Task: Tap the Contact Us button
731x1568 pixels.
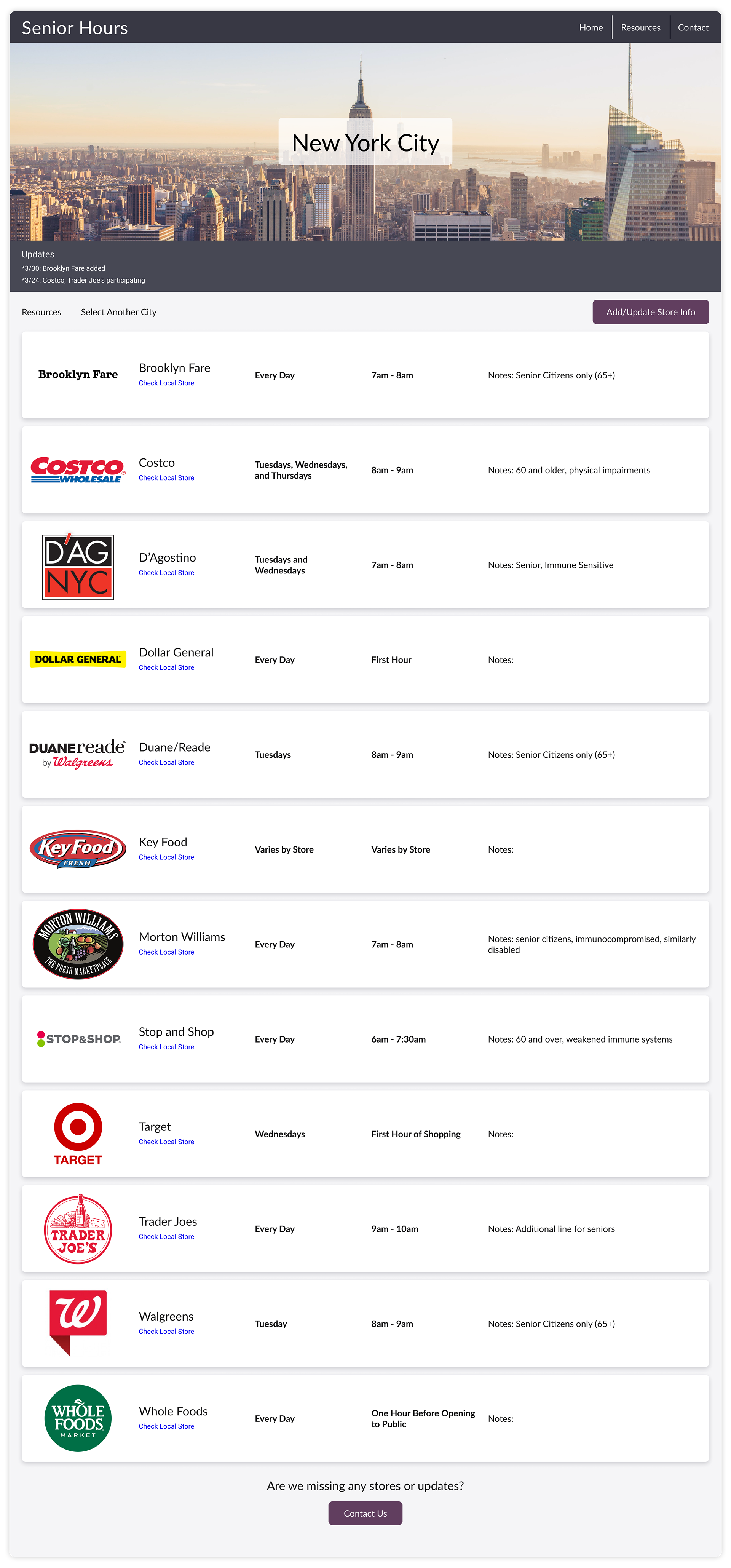Action: pyautogui.click(x=365, y=1514)
